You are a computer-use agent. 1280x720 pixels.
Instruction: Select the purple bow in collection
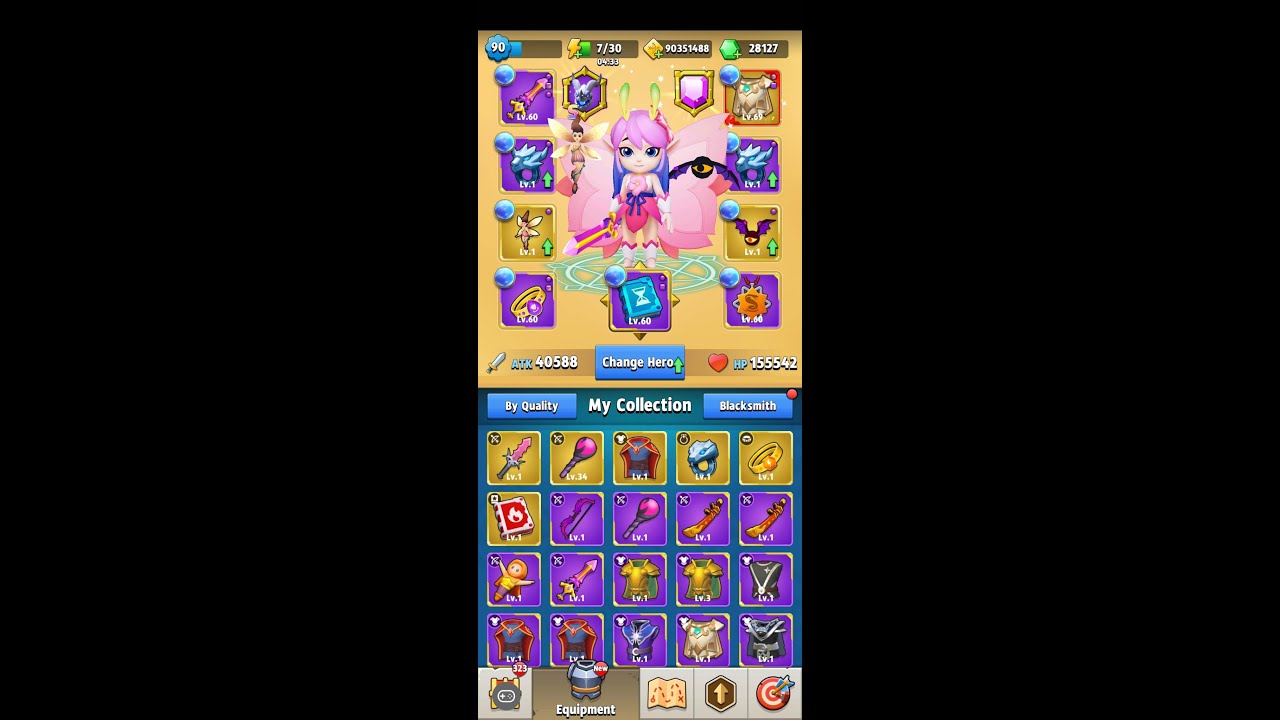coord(577,518)
